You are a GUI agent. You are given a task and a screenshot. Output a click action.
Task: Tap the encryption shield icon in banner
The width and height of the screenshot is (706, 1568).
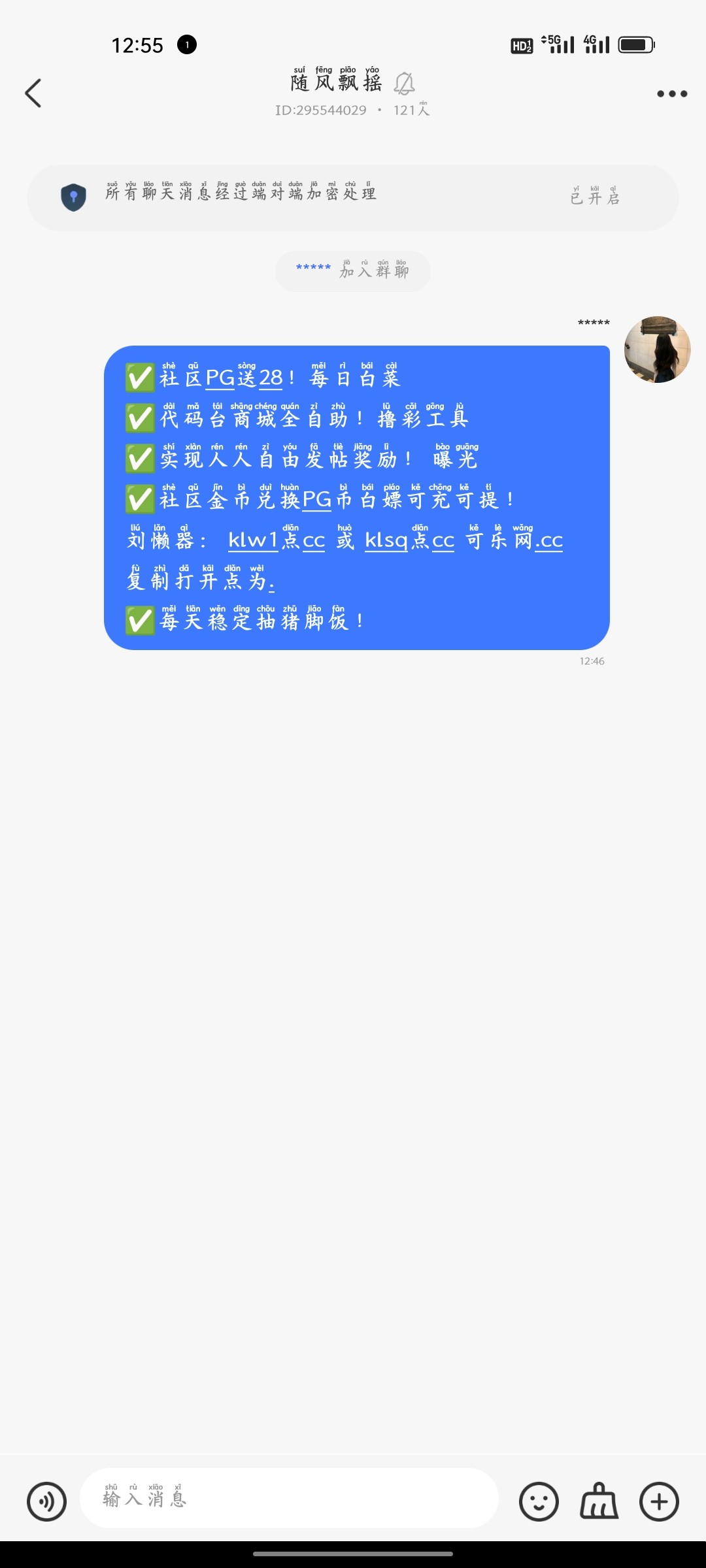(x=74, y=197)
